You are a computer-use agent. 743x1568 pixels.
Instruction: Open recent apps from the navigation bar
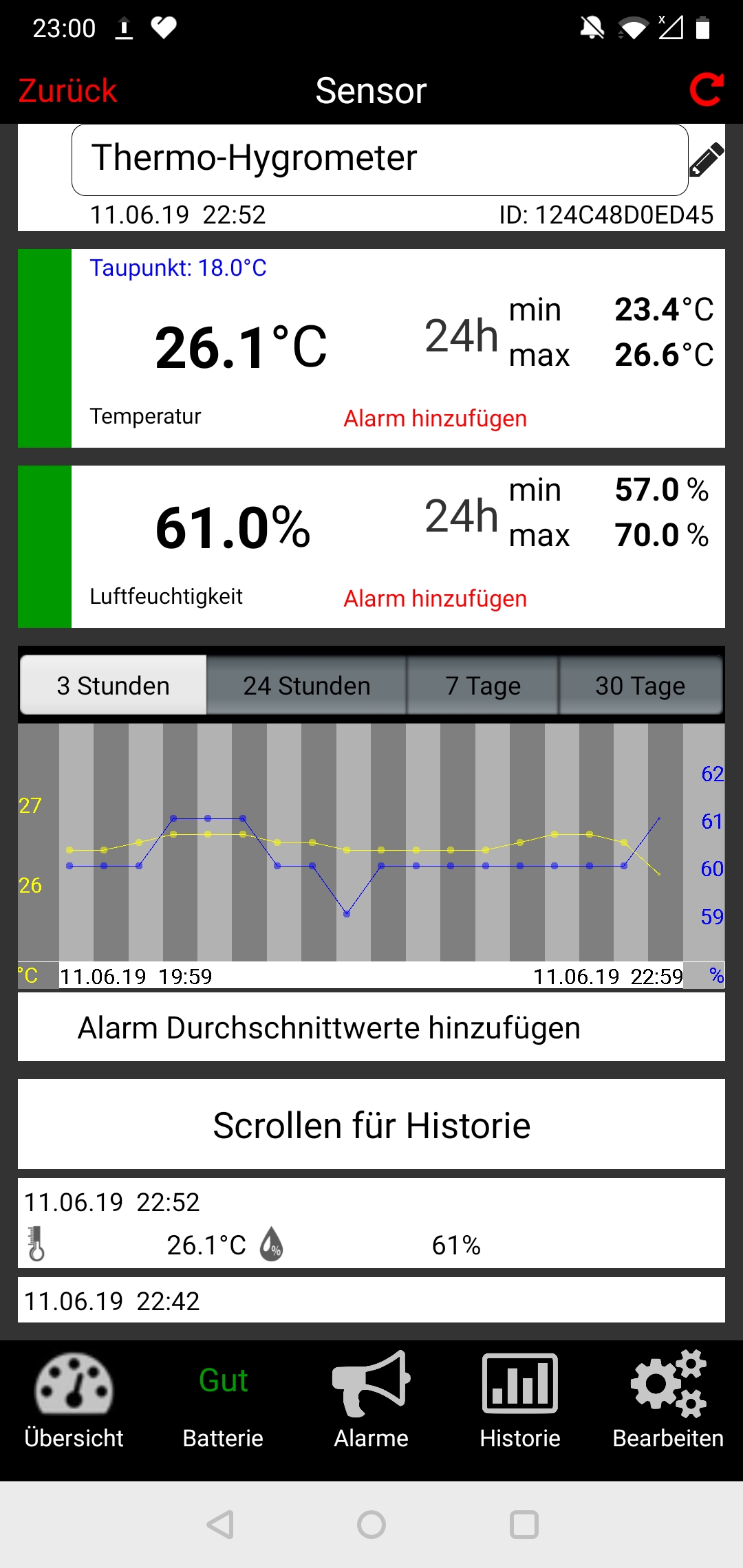524,1525
